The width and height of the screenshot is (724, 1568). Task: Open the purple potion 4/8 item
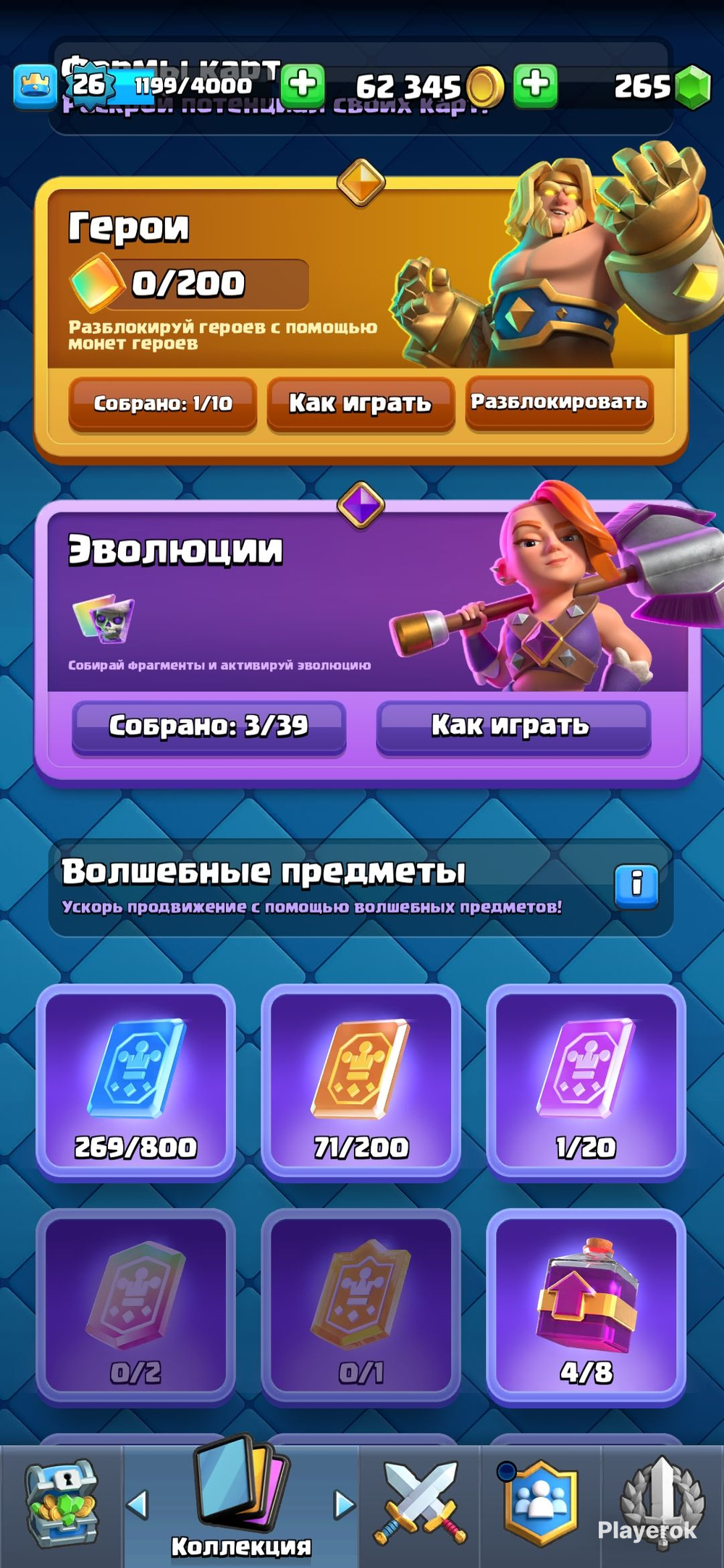pos(586,1306)
